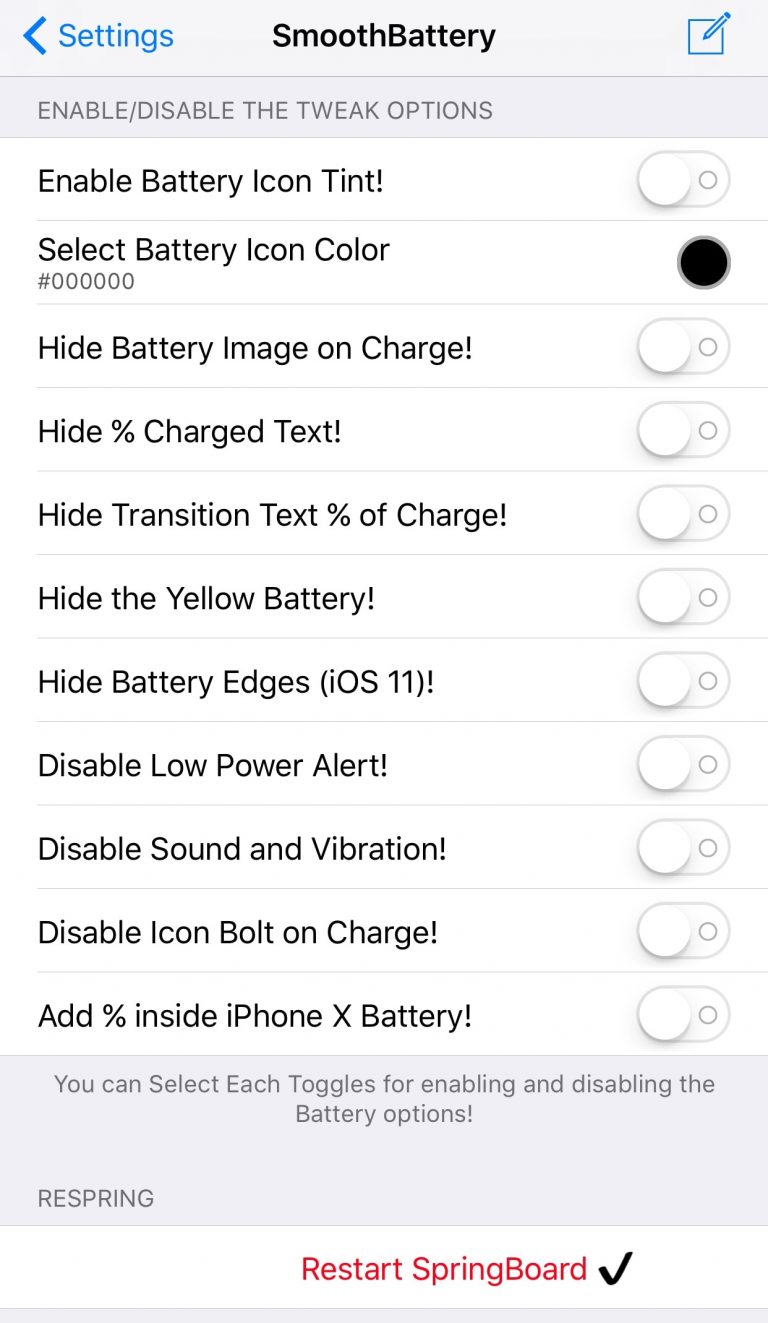
Task: Enable Hide the Yellow Battery
Action: point(683,597)
